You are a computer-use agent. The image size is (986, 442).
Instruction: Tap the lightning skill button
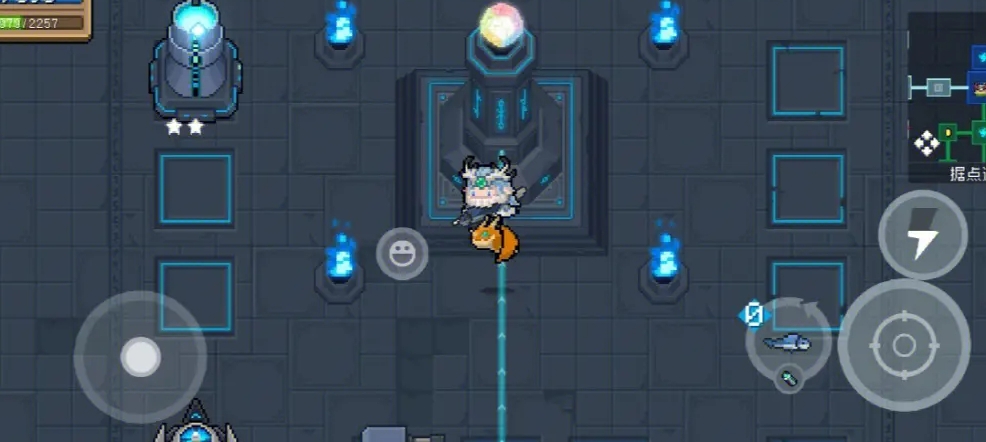pyautogui.click(x=922, y=235)
